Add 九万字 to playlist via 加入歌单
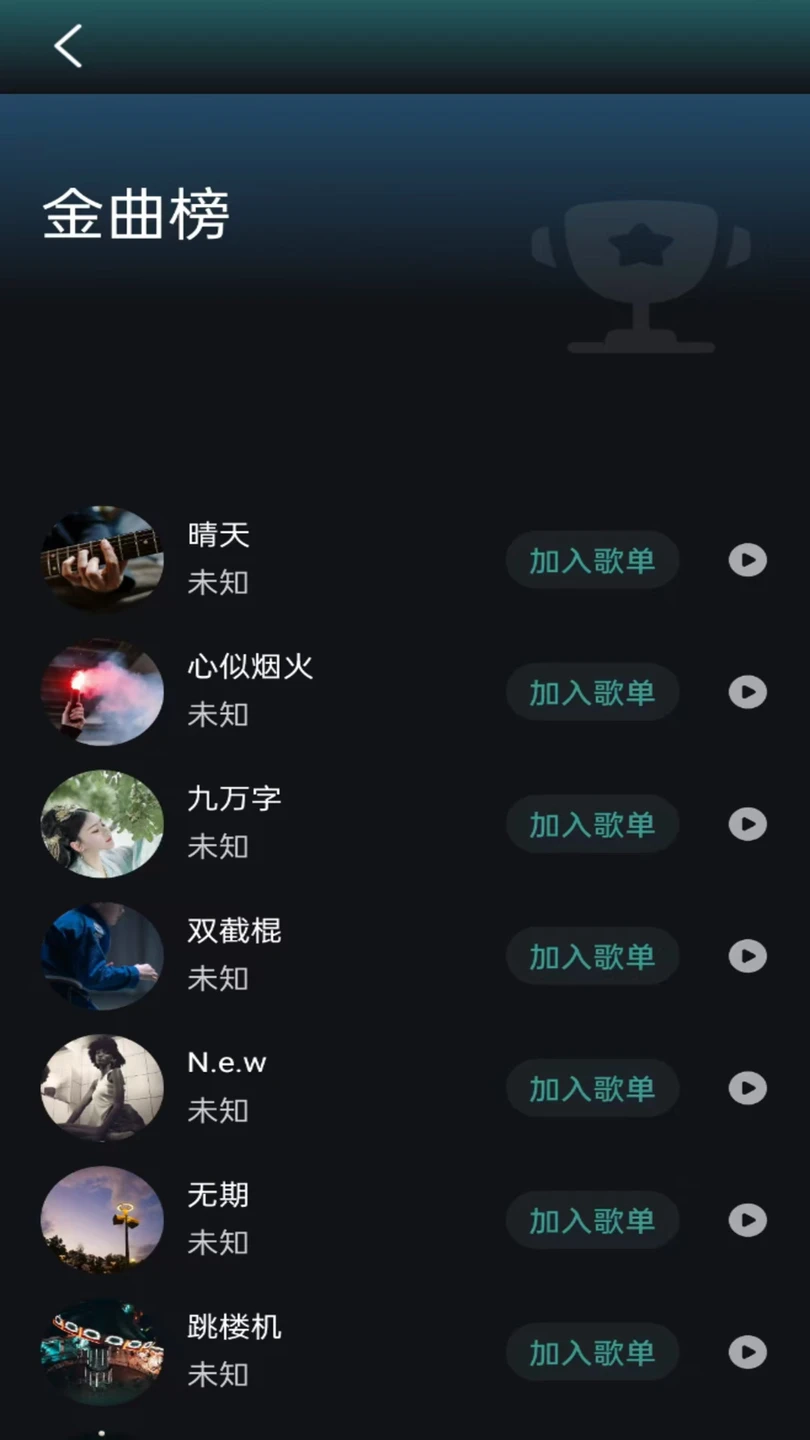The height and width of the screenshot is (1440, 810). point(592,824)
